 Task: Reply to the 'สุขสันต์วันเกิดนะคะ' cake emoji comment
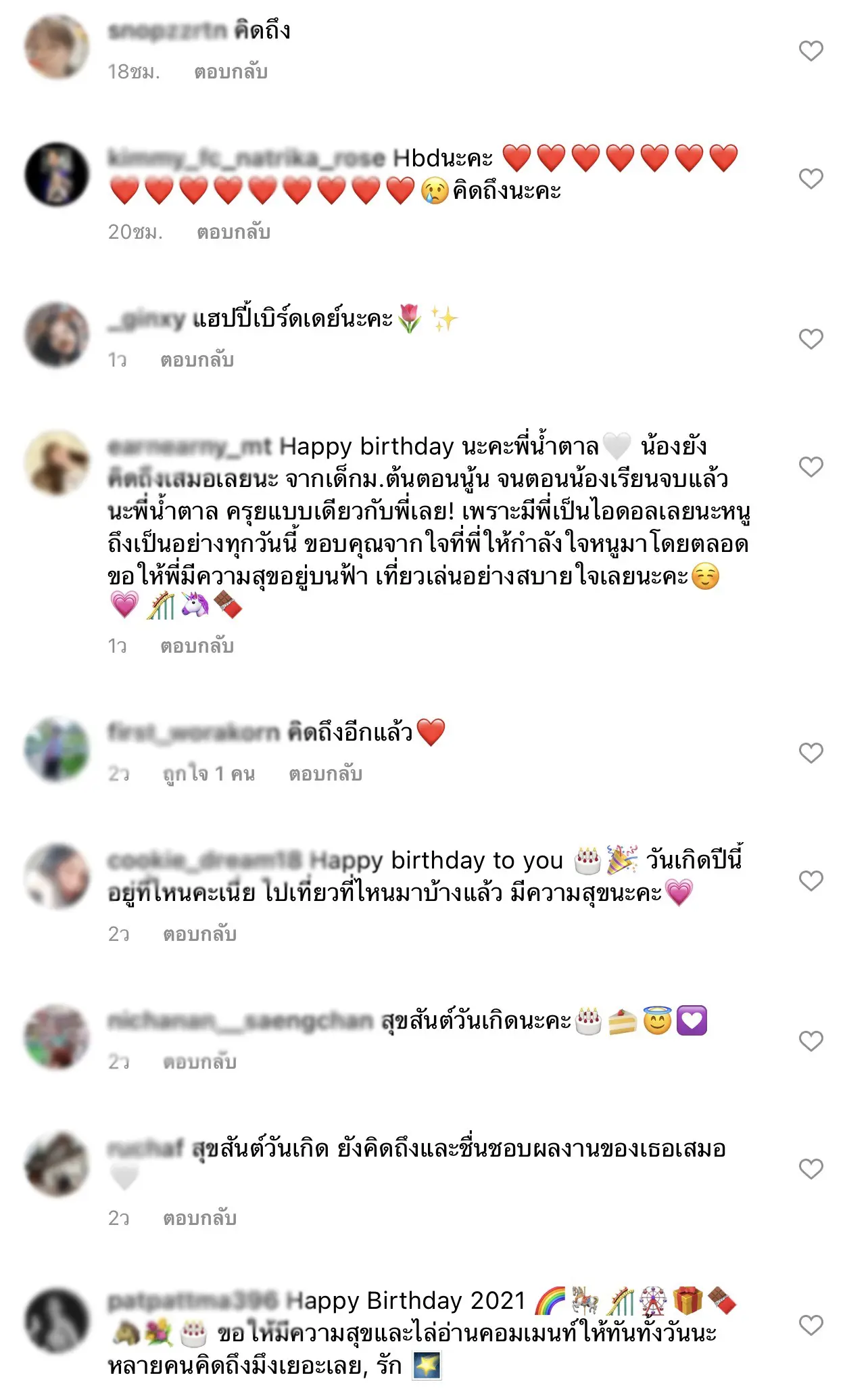199,1062
